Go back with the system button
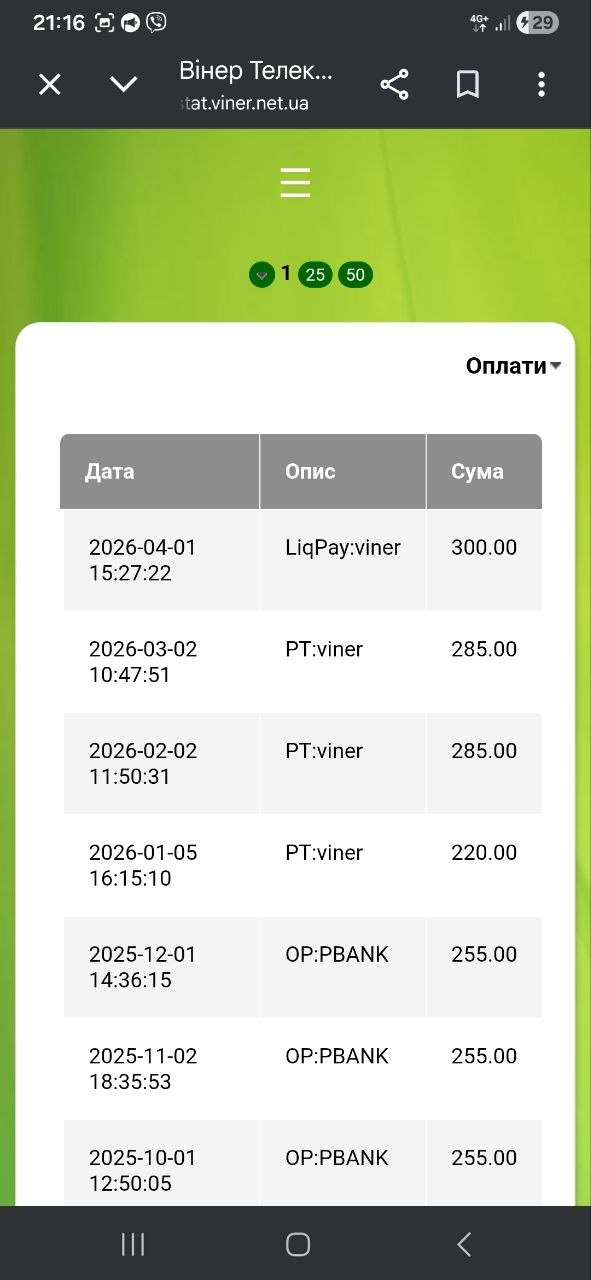Viewport: 591px width, 1280px height. [463, 1244]
